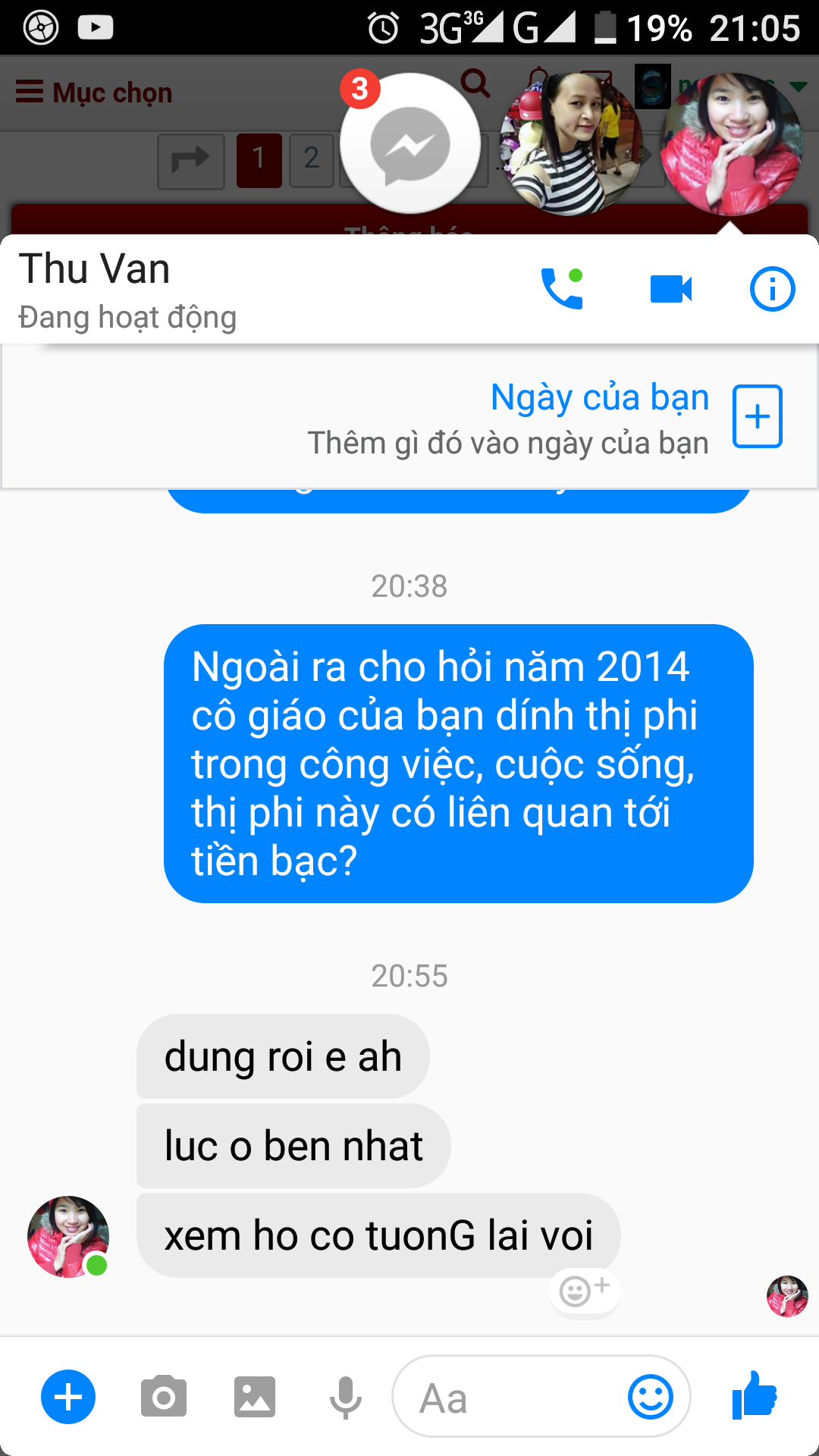Start a voice call with Thu Van
Screen dimensions: 819x1456
tap(561, 289)
